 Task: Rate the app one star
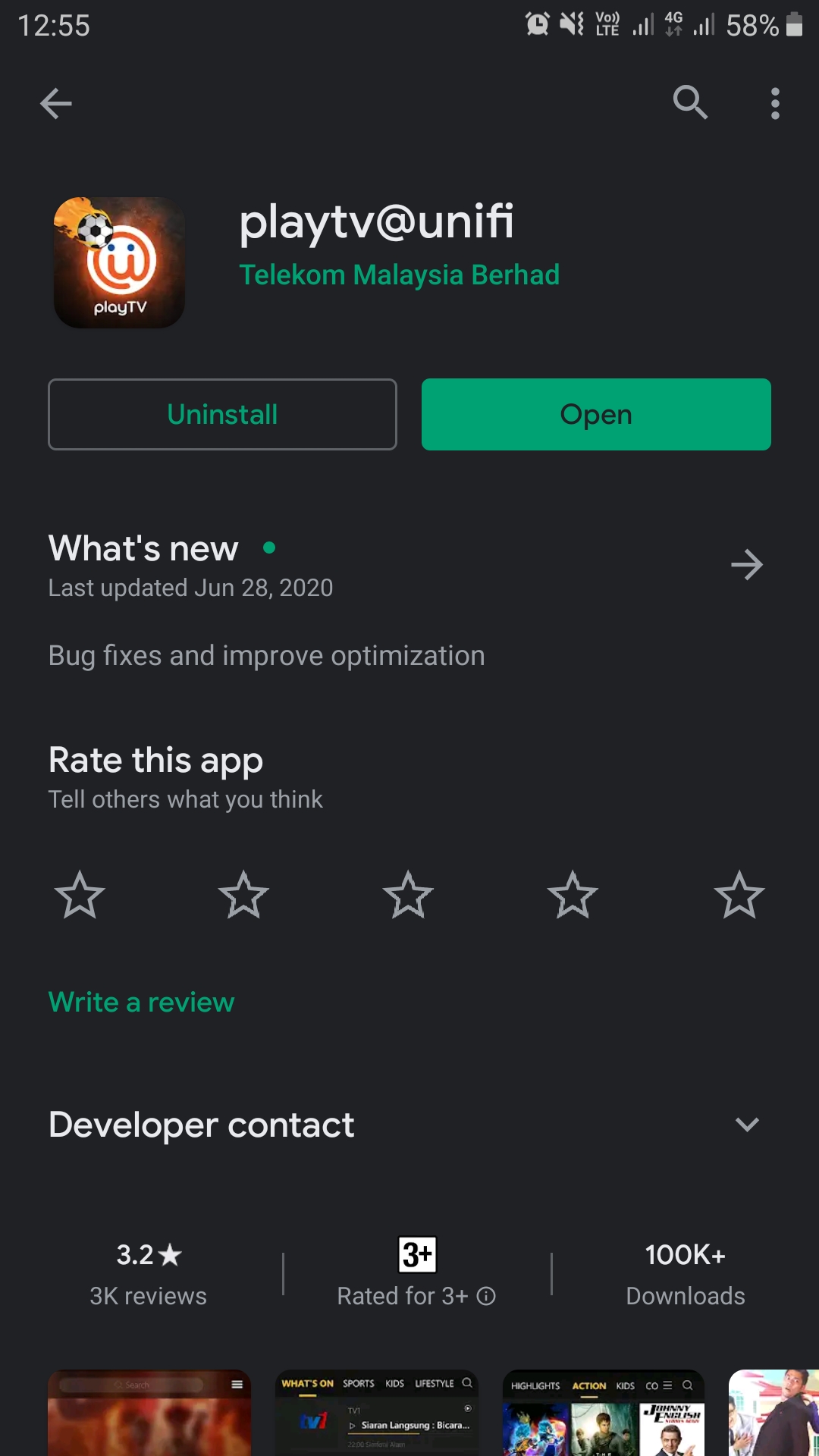click(80, 895)
